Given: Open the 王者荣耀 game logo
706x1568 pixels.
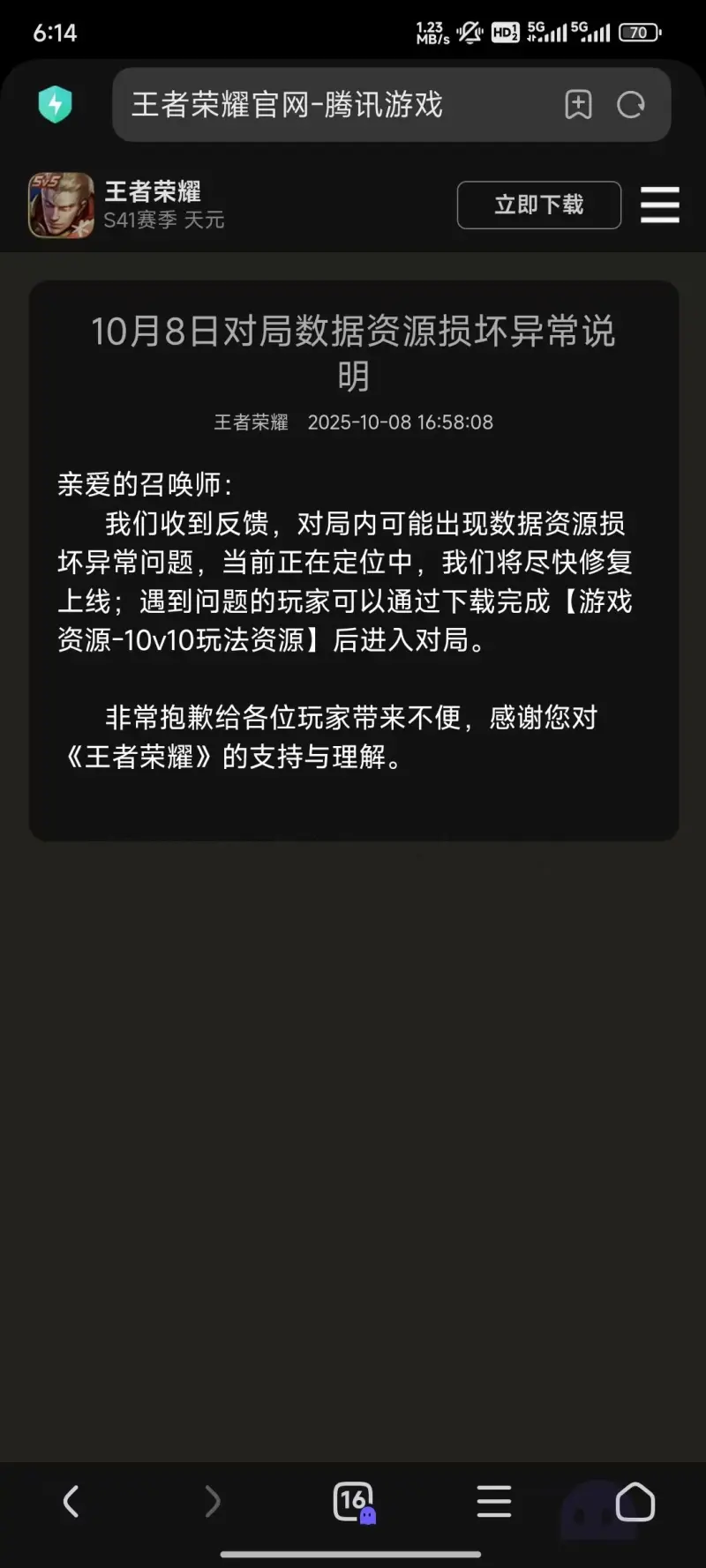Looking at the screenshot, I should click(61, 205).
